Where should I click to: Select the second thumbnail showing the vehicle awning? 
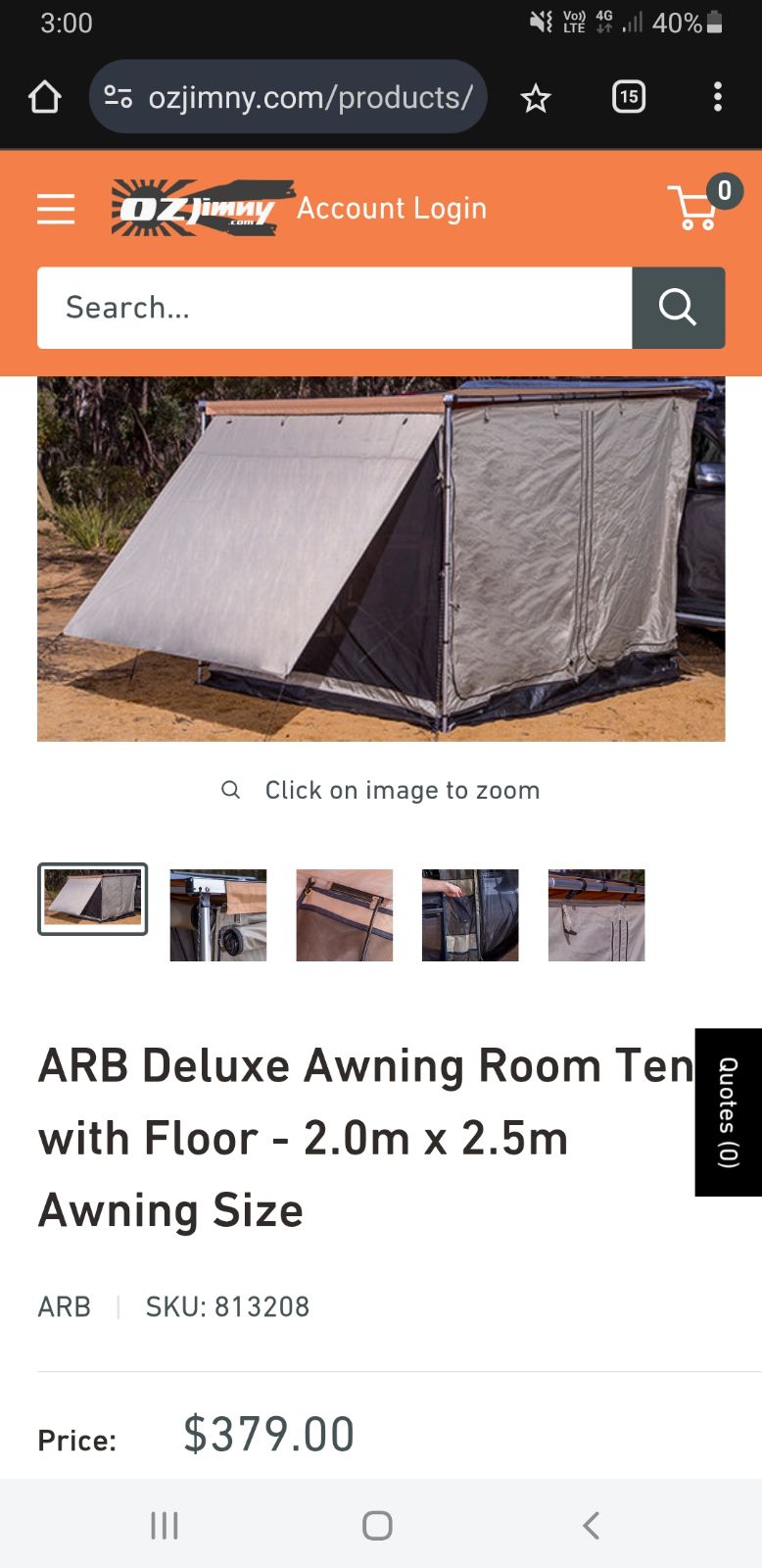[x=217, y=914]
